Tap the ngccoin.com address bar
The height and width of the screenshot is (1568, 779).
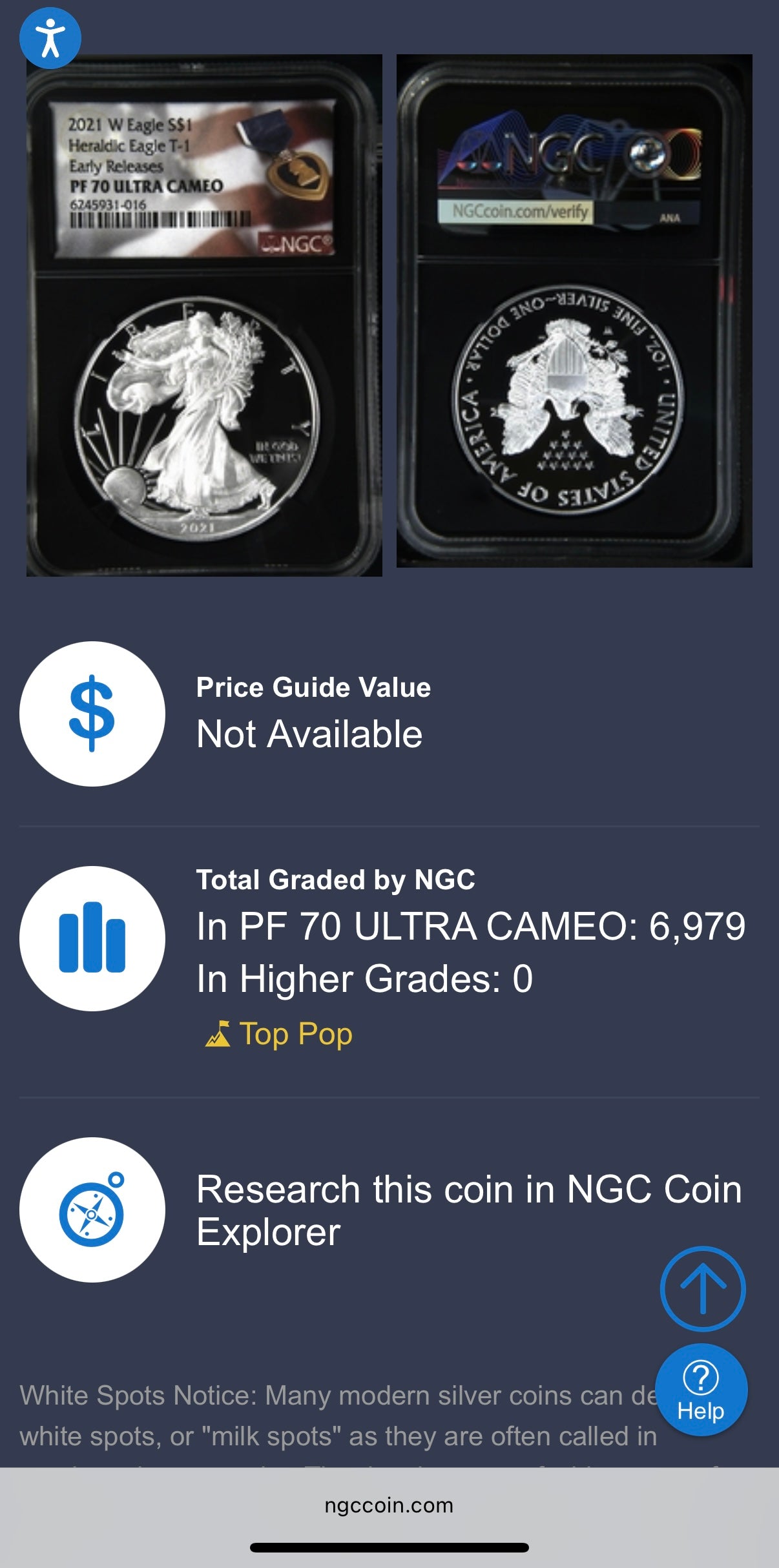389,1506
